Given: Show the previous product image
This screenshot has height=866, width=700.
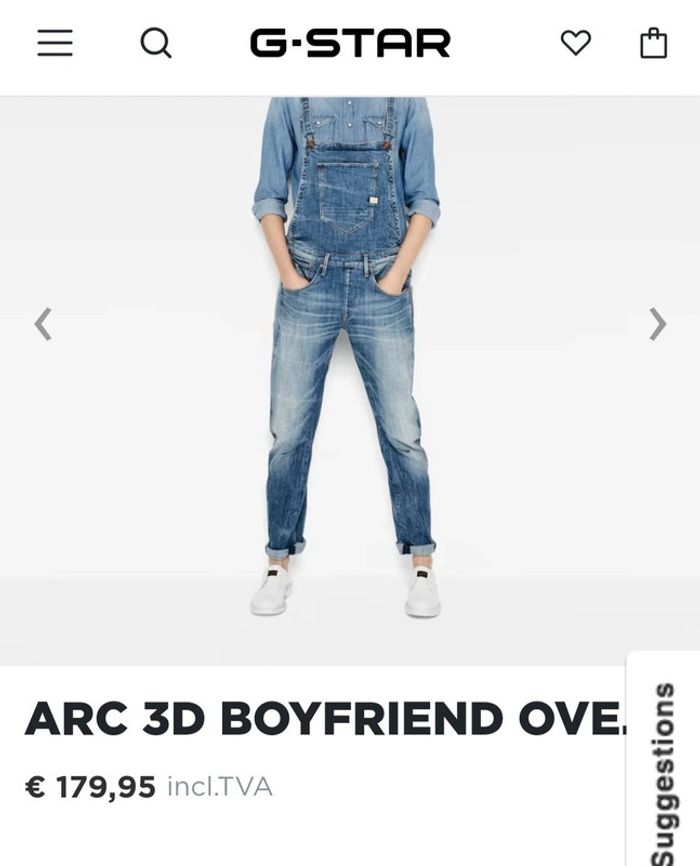Looking at the screenshot, I should (42, 323).
